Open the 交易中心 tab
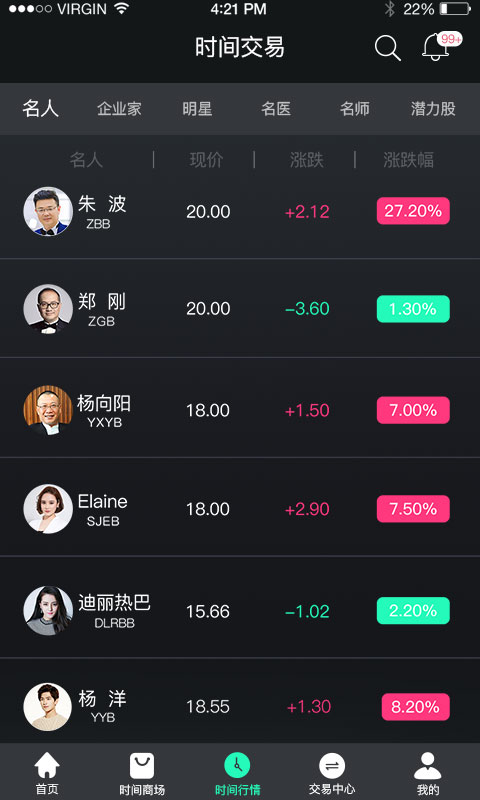480x800 pixels. (332, 773)
